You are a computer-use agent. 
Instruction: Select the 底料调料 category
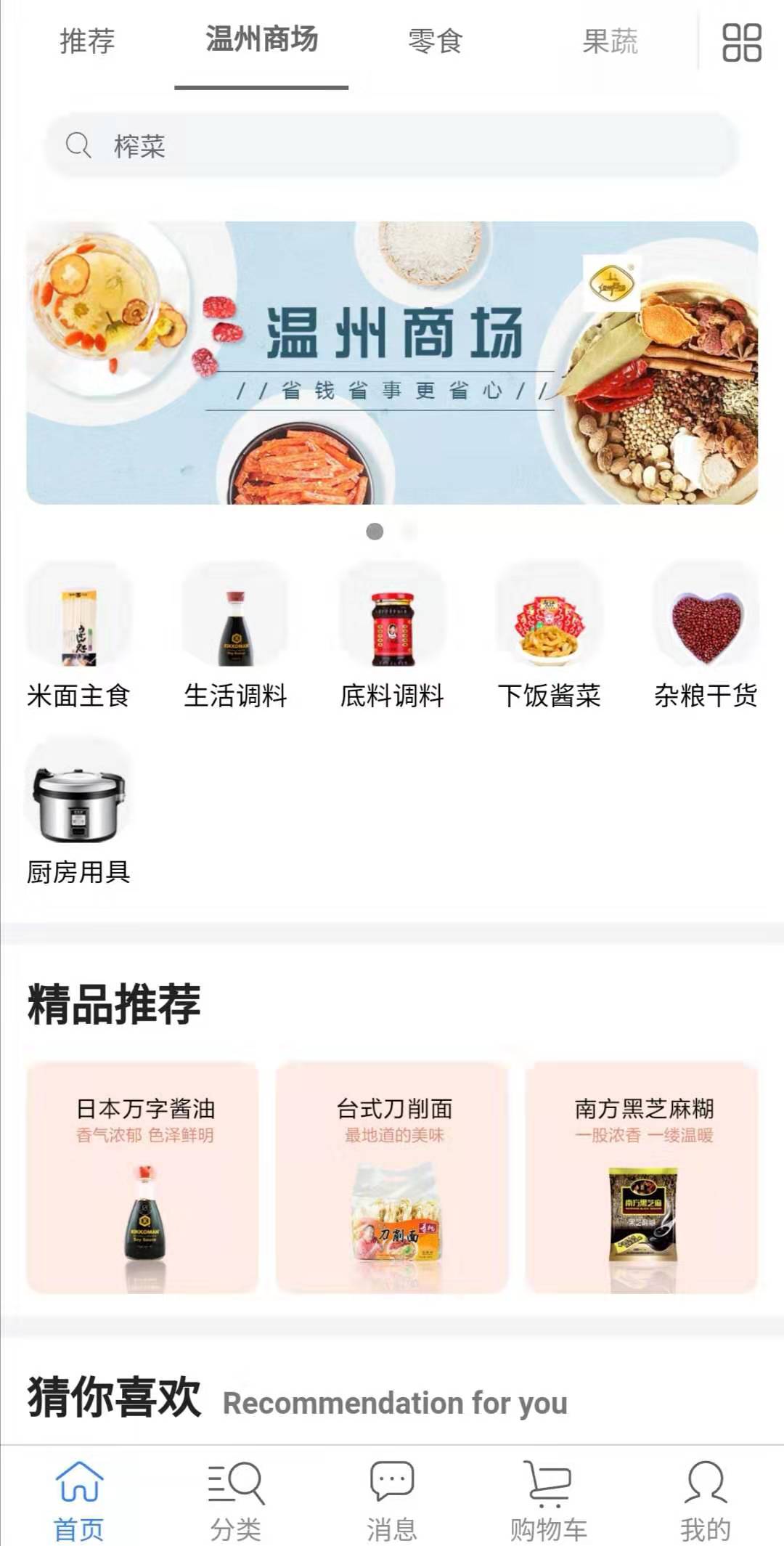(392, 636)
